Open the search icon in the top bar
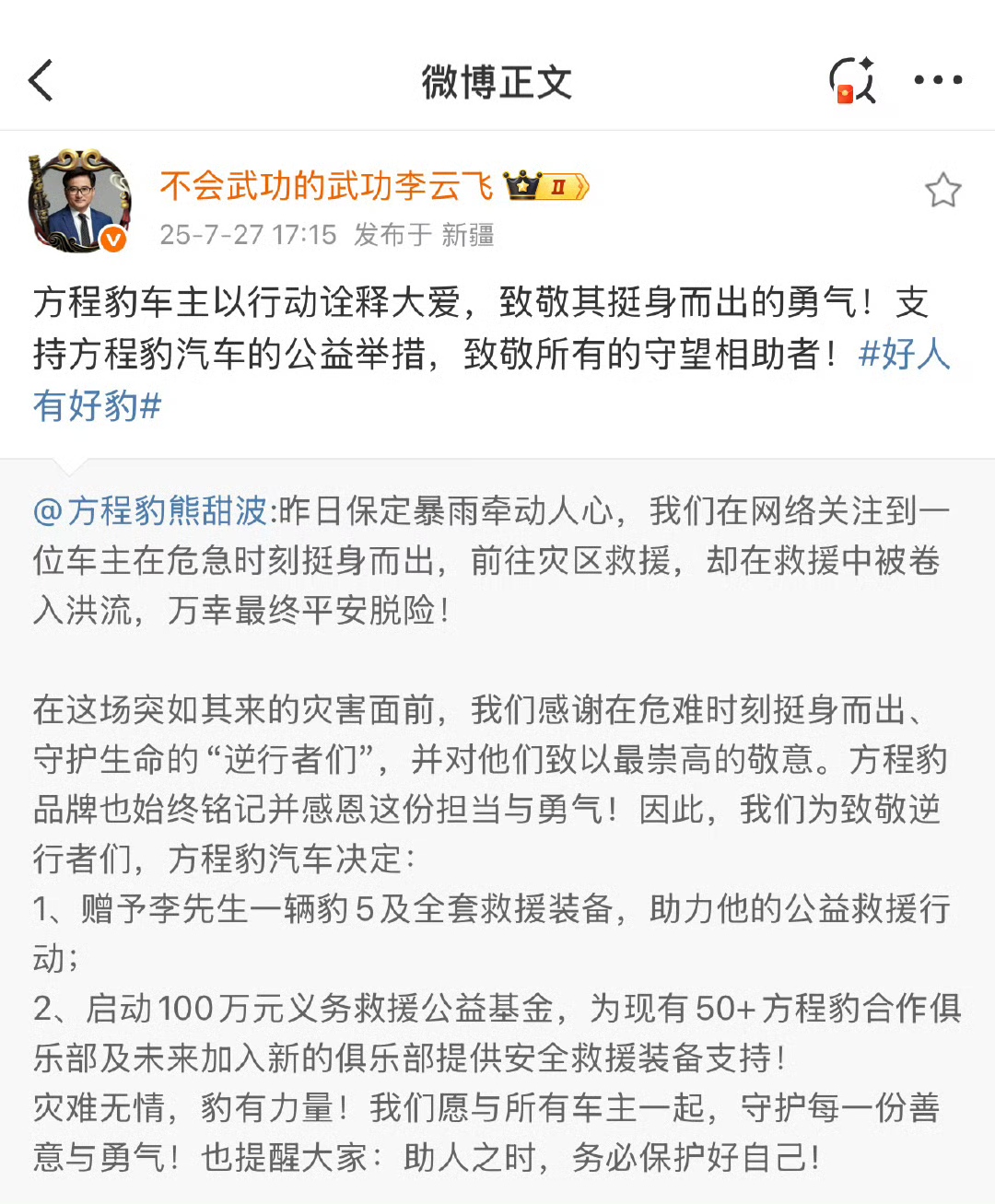The width and height of the screenshot is (995, 1204). (851, 81)
